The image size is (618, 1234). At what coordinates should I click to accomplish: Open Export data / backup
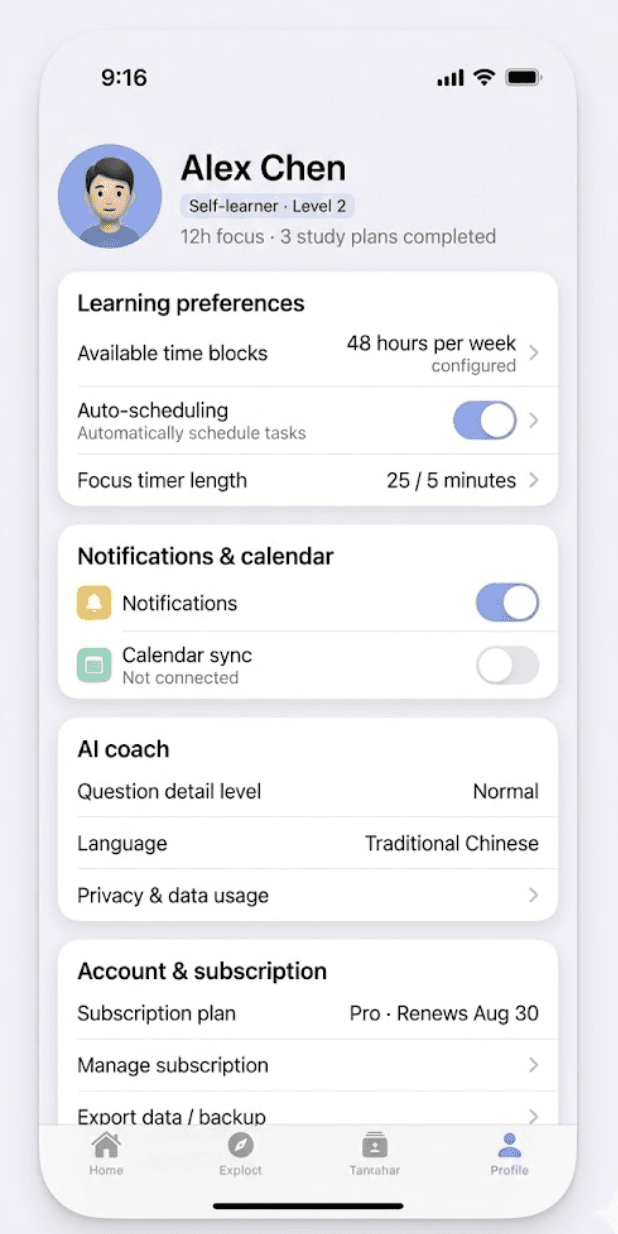pos(308,1115)
